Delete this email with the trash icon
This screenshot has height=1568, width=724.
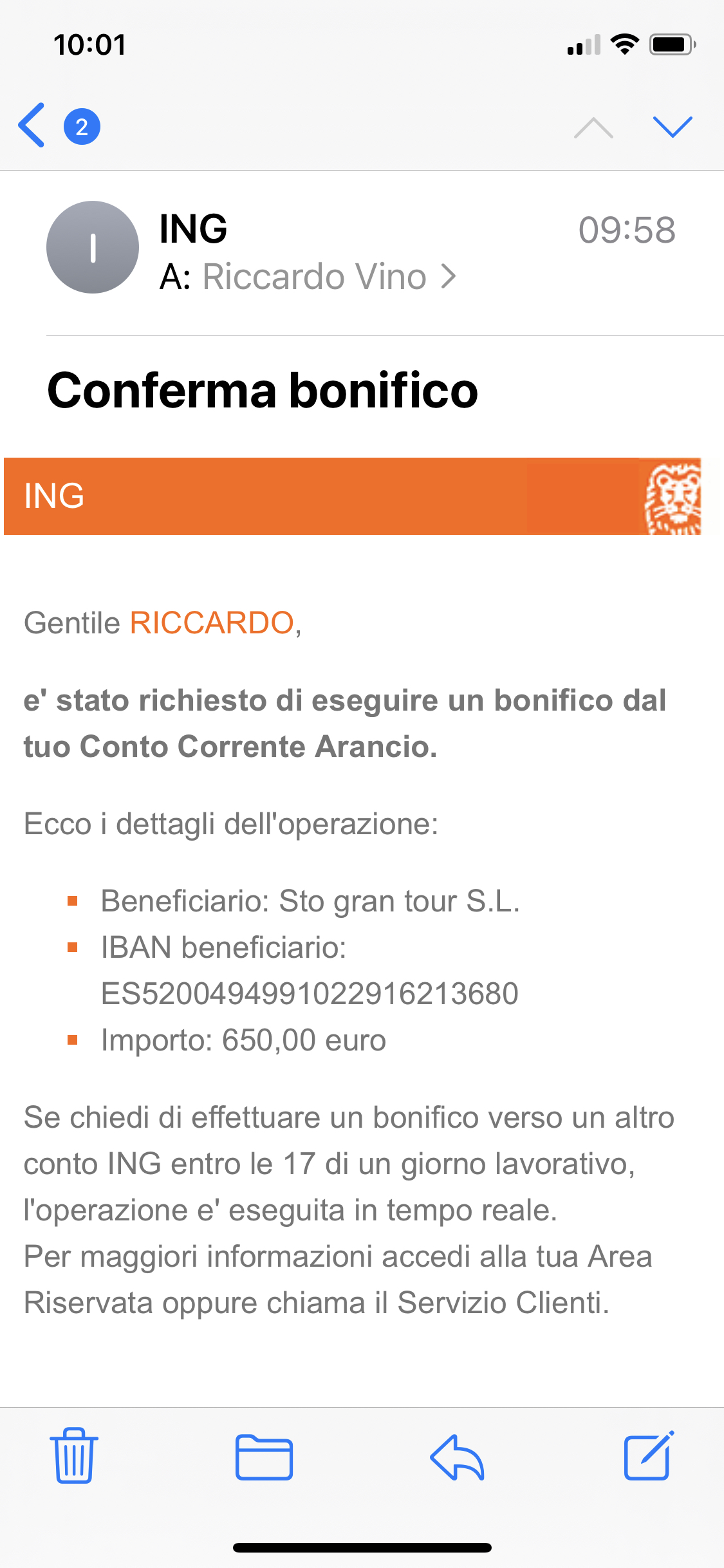74,1457
